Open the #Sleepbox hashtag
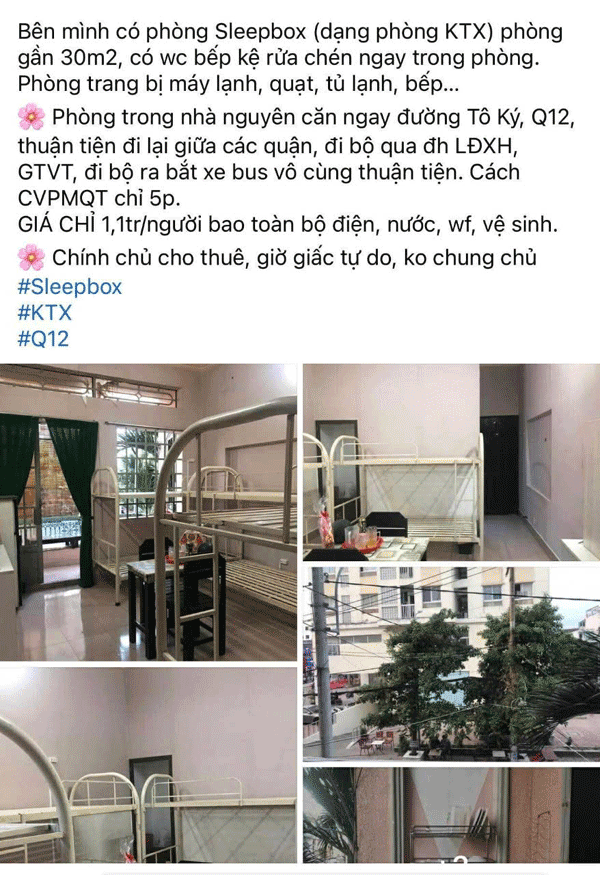 (x=70, y=286)
